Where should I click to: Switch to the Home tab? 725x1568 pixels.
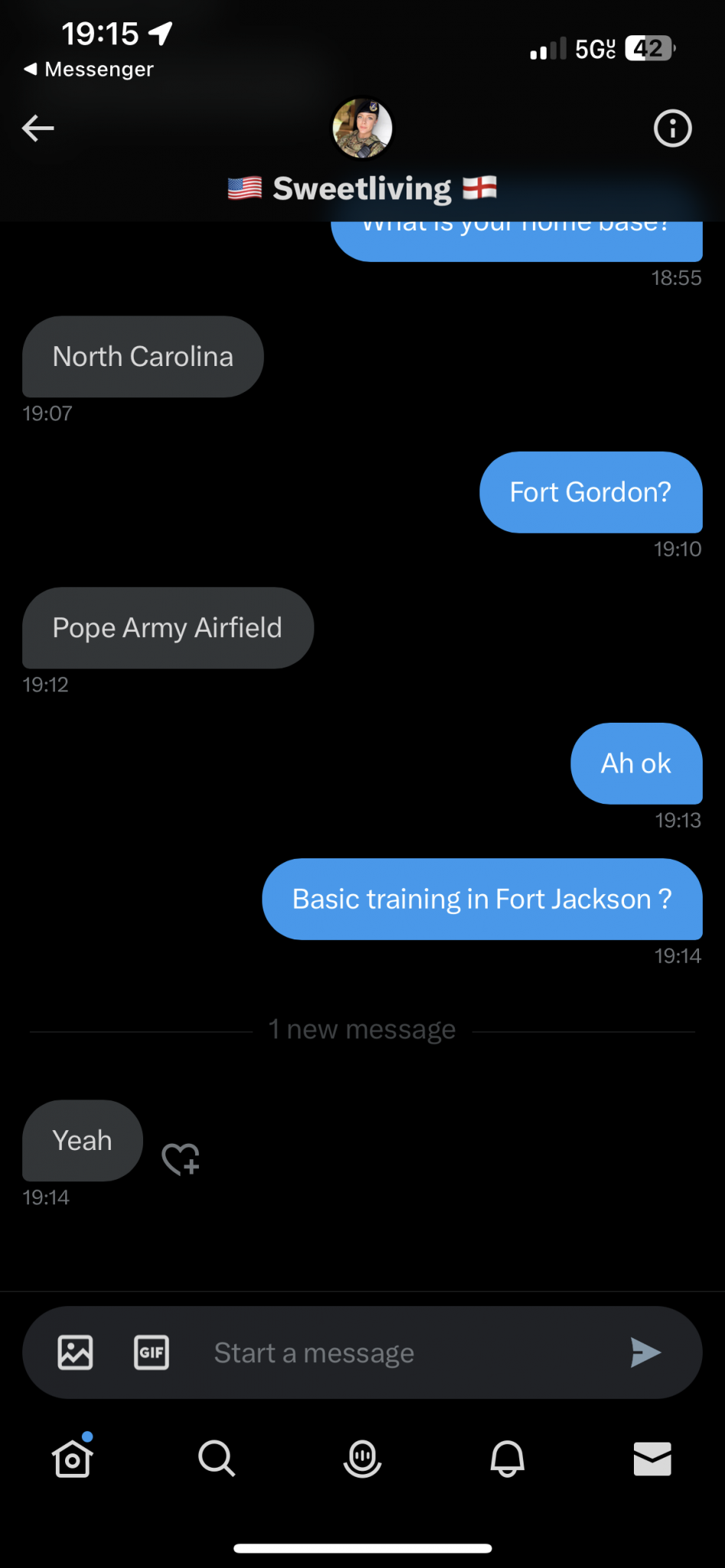(x=73, y=1458)
